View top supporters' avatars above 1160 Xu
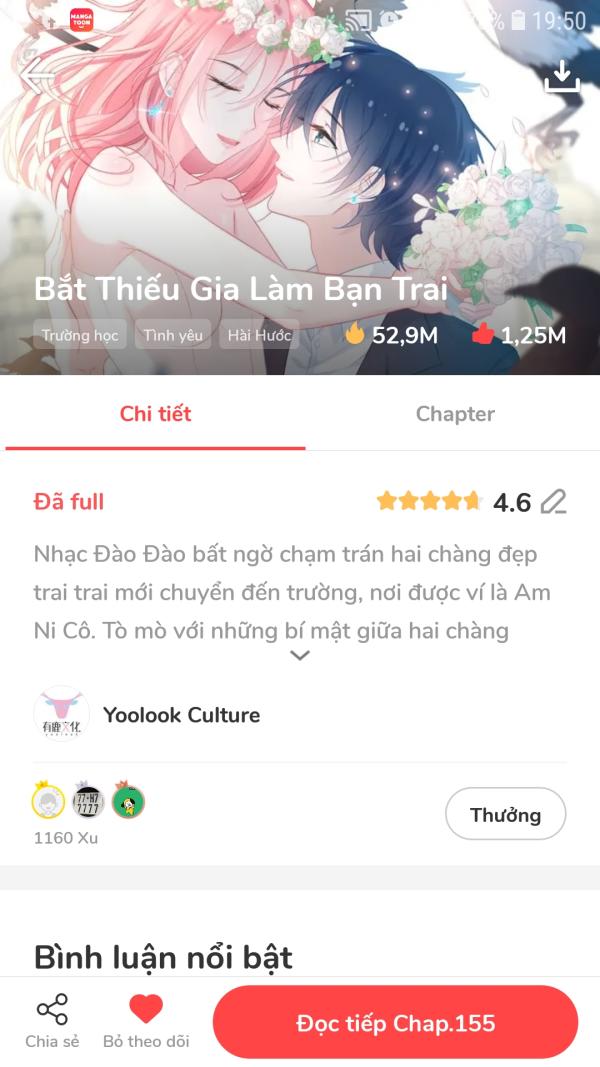Screen dimensions: 600x1067 [88, 802]
